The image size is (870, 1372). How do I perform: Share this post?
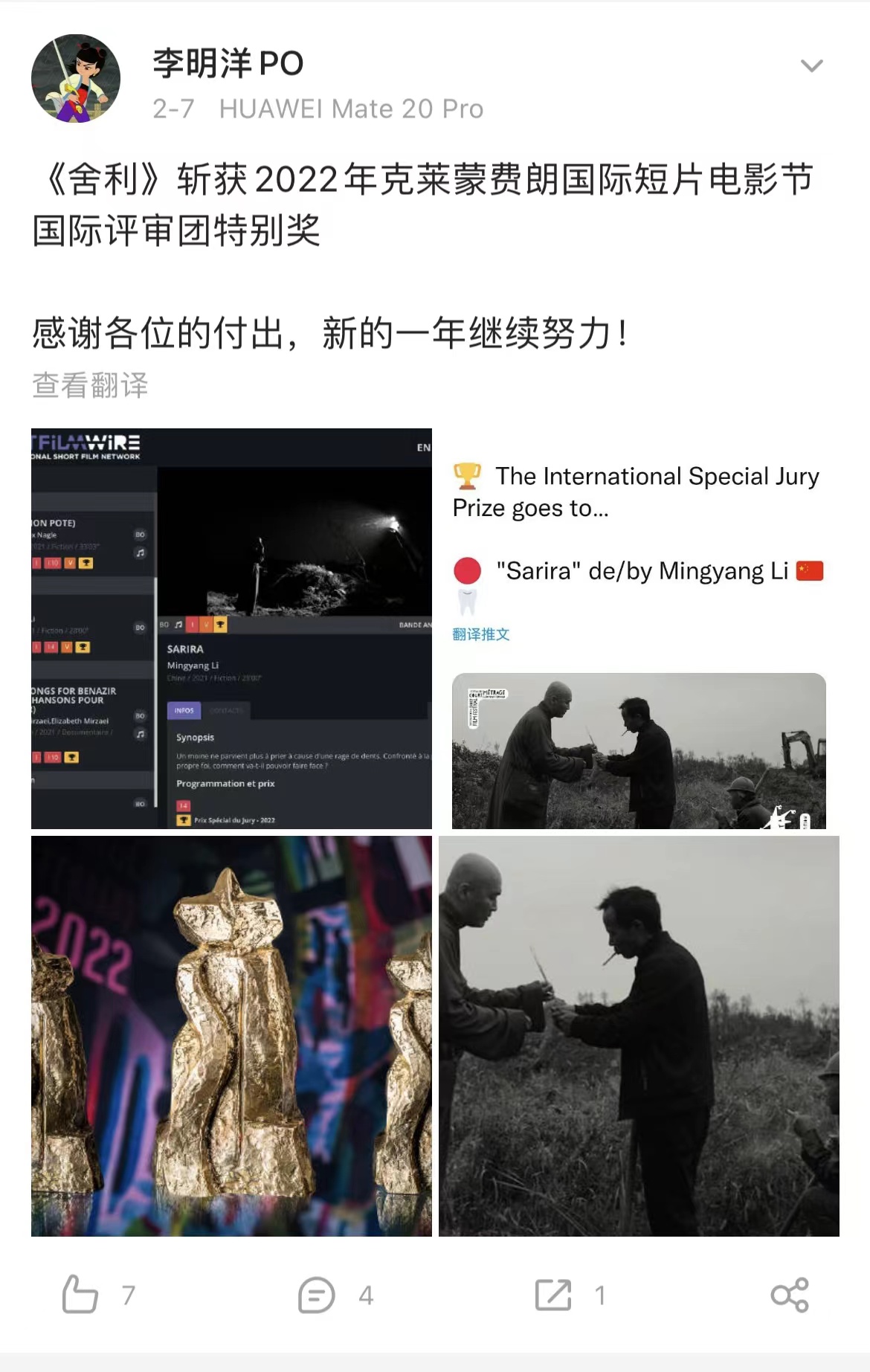coord(790,1295)
